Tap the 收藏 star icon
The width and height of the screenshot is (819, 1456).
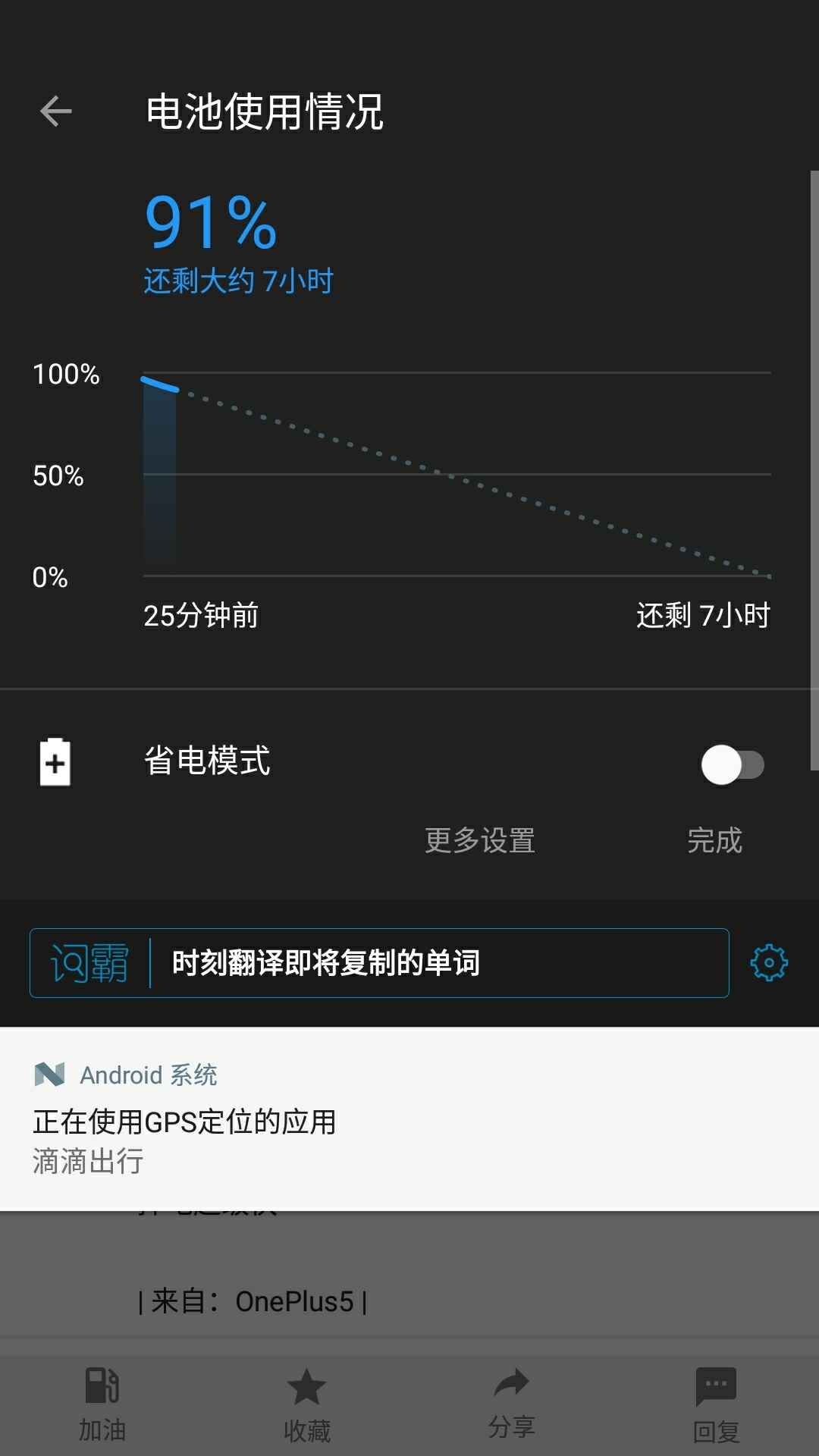306,1385
